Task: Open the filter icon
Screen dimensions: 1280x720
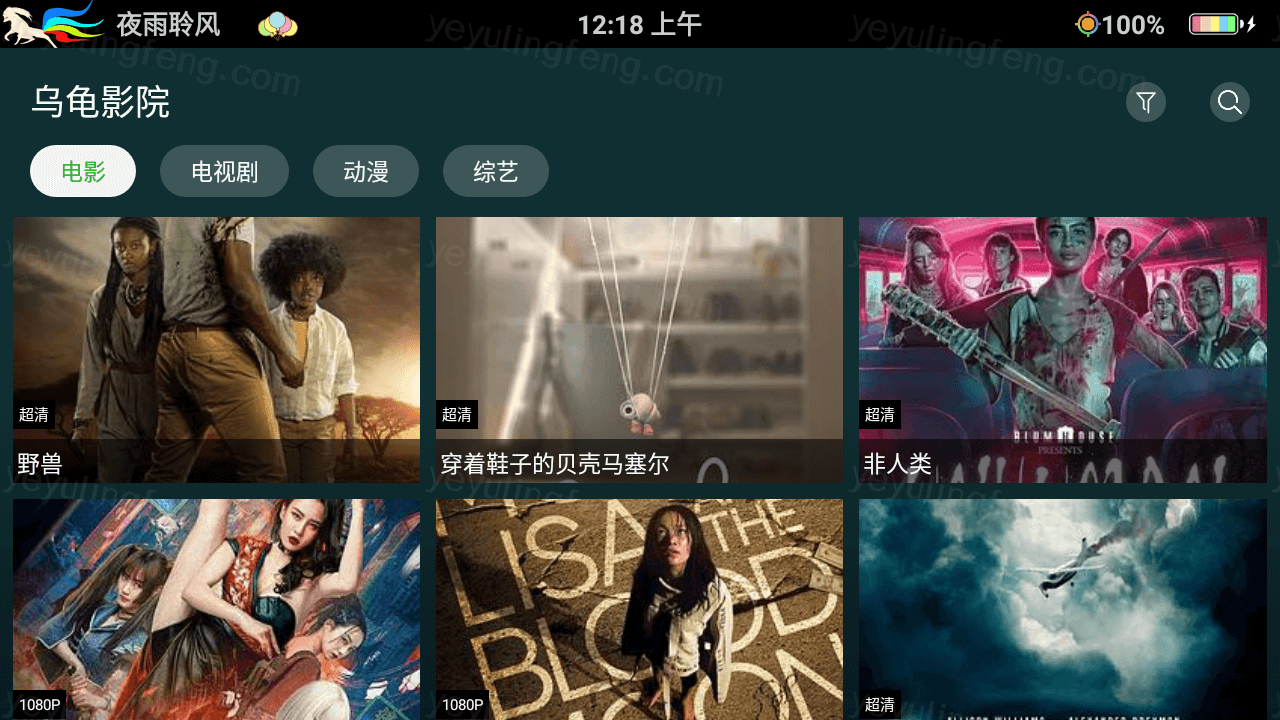Action: (x=1146, y=102)
